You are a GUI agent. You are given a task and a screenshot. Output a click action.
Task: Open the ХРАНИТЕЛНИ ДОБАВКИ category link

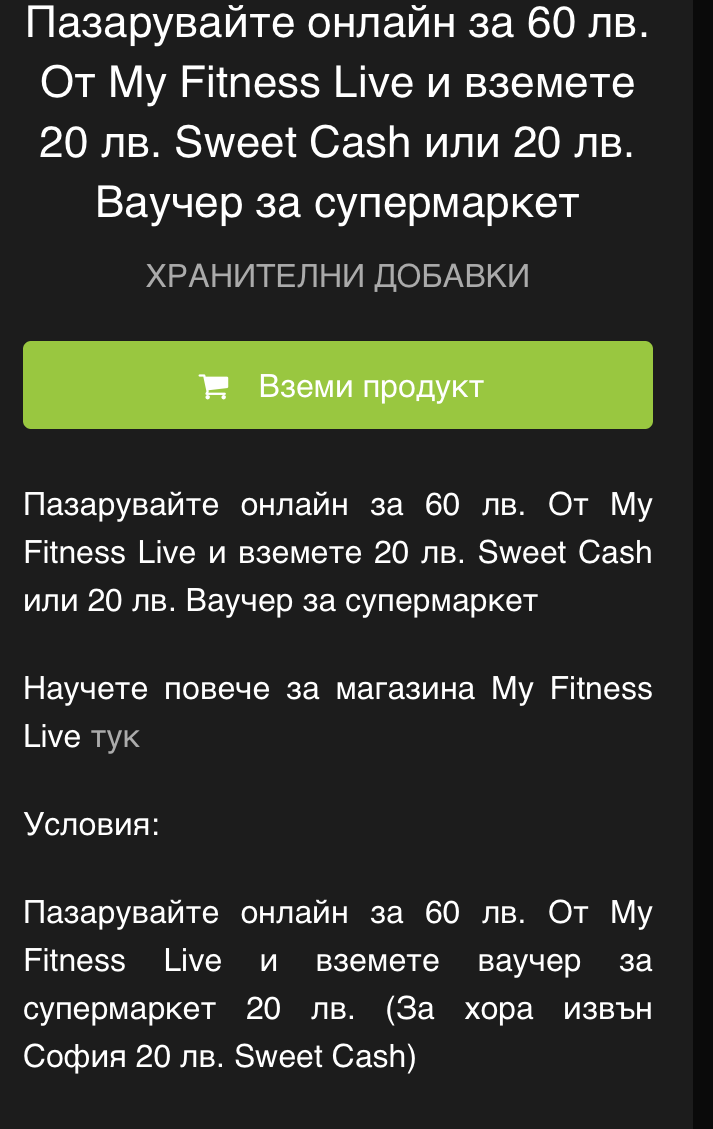point(338,276)
